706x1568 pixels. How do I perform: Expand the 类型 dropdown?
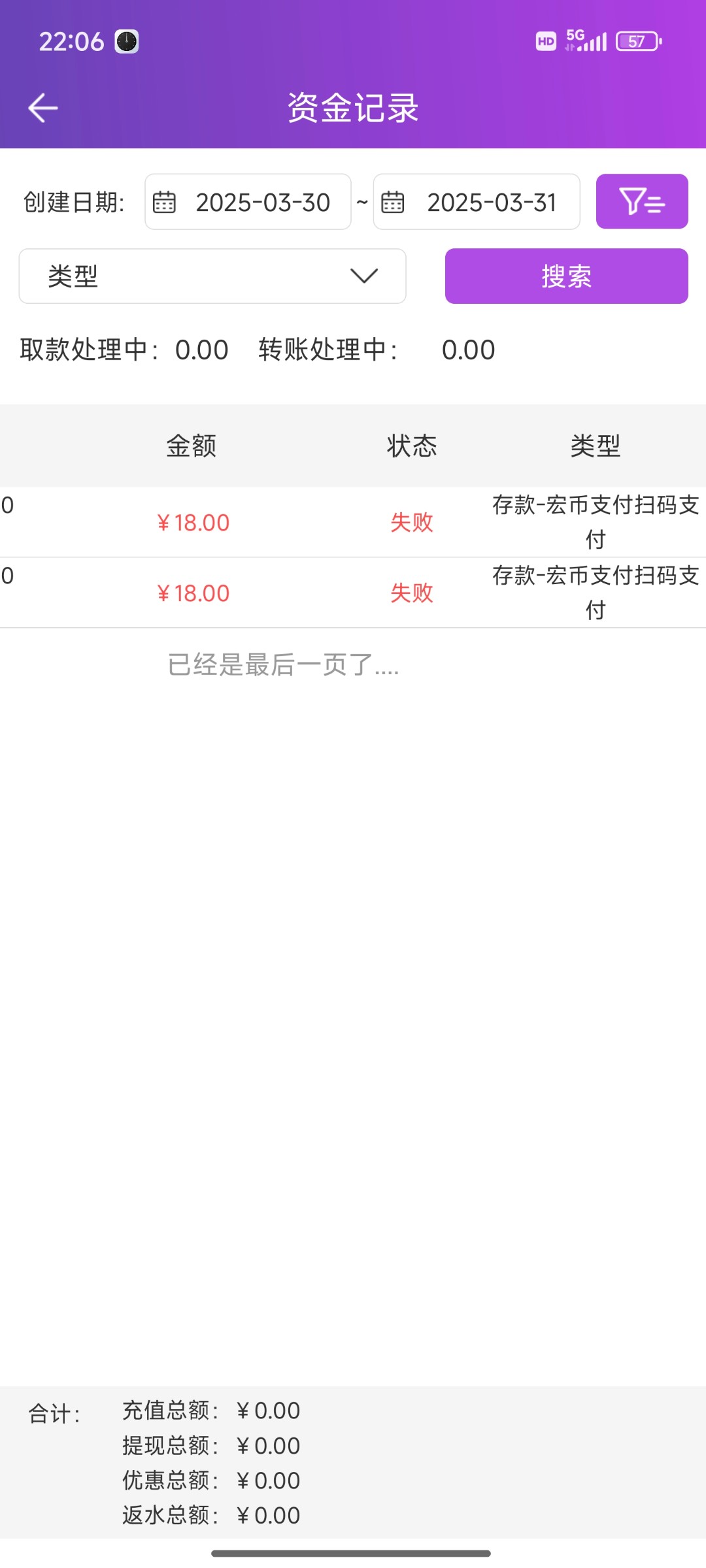tap(212, 276)
